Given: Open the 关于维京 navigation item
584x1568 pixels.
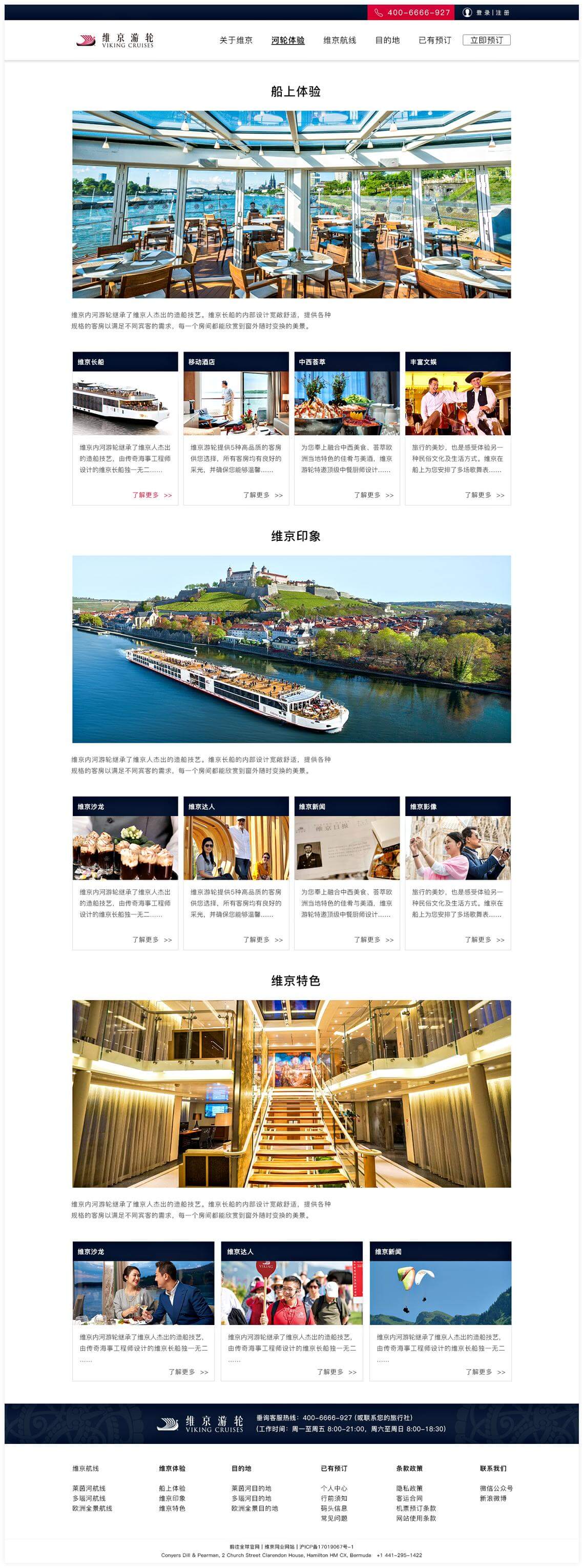Looking at the screenshot, I should point(236,40).
